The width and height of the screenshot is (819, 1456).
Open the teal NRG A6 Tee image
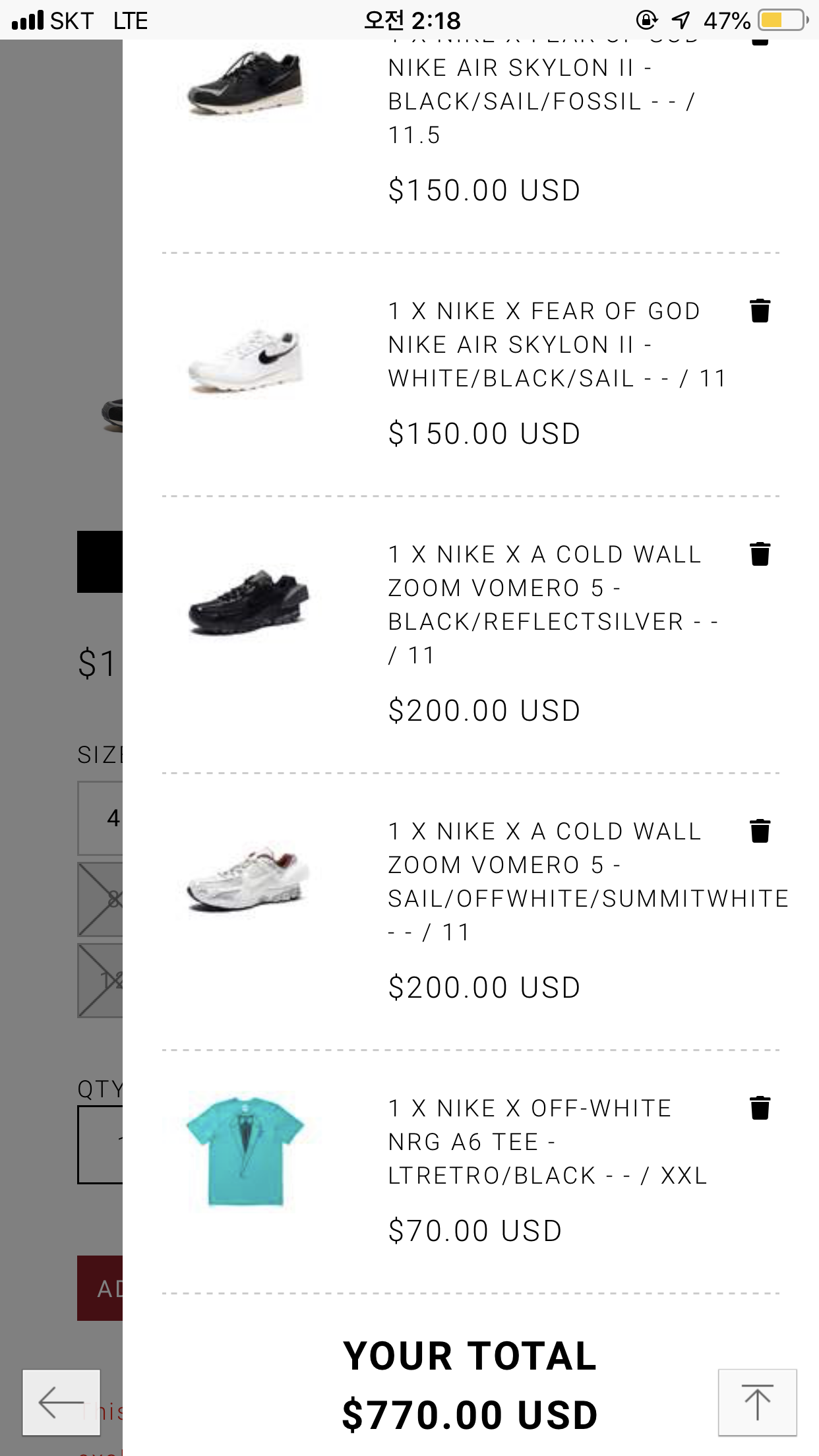pyautogui.click(x=245, y=1151)
